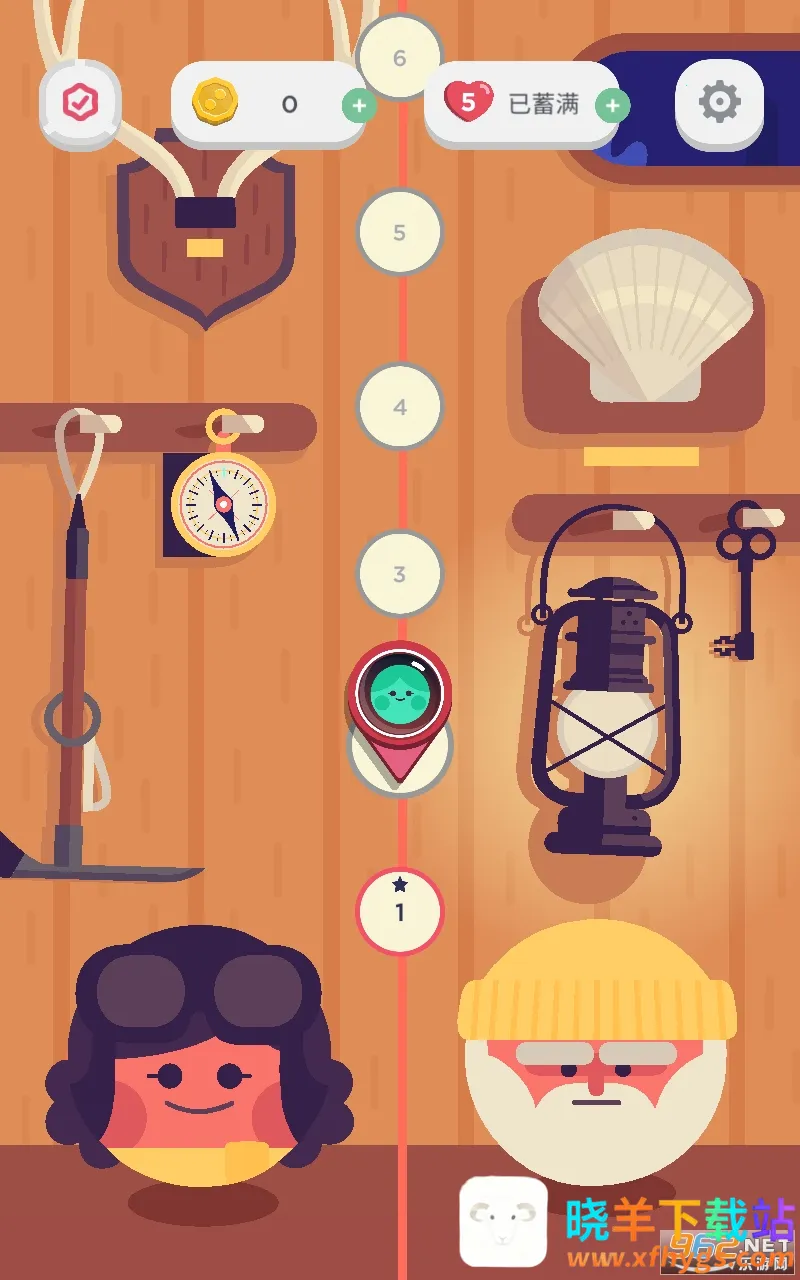Tap the plus beside the lives heart
This screenshot has width=800, height=1280.
tap(612, 105)
